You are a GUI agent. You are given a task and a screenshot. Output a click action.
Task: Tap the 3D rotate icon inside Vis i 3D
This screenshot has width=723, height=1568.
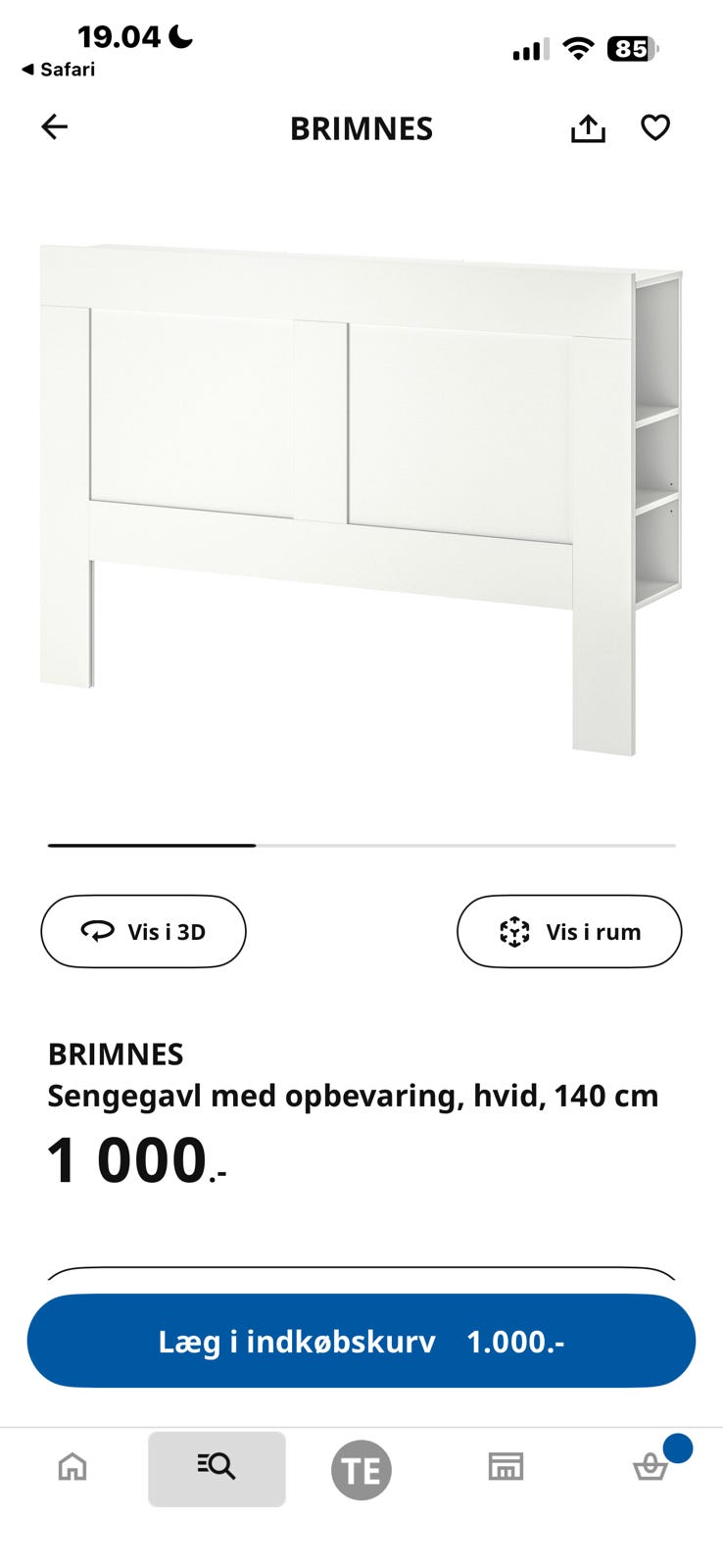(98, 931)
